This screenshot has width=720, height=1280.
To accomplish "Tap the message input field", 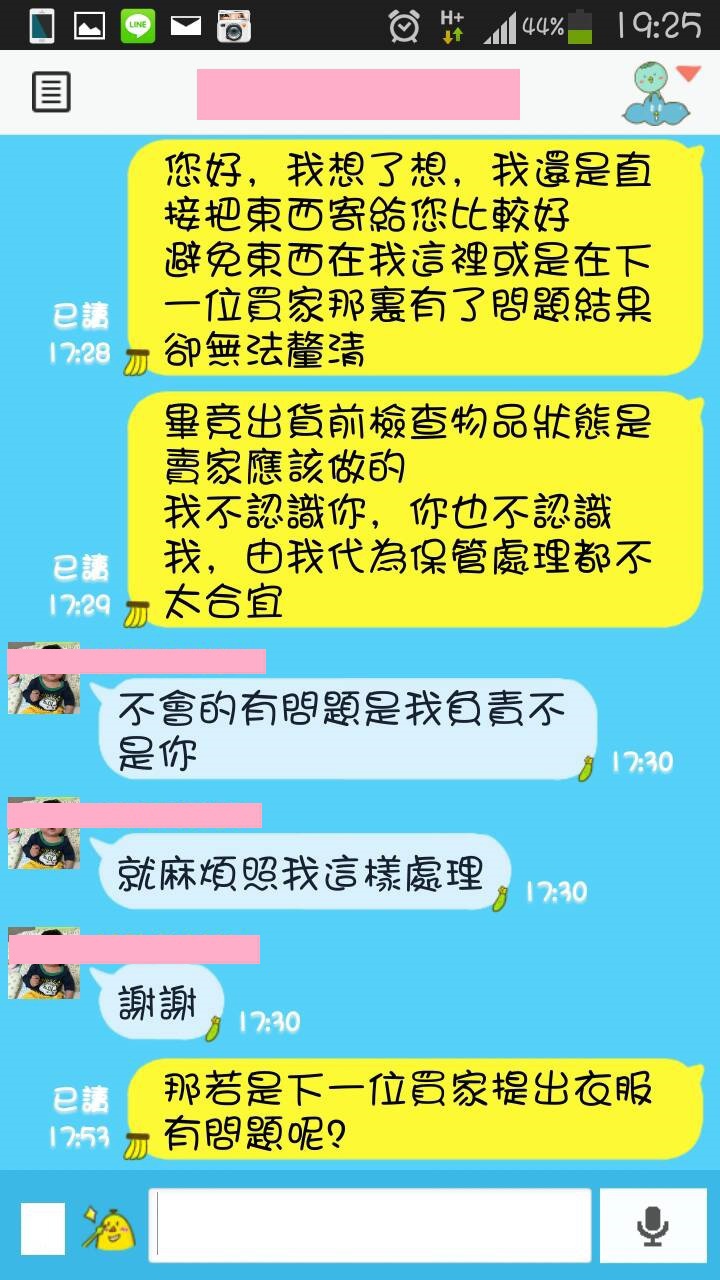I will [370, 1226].
